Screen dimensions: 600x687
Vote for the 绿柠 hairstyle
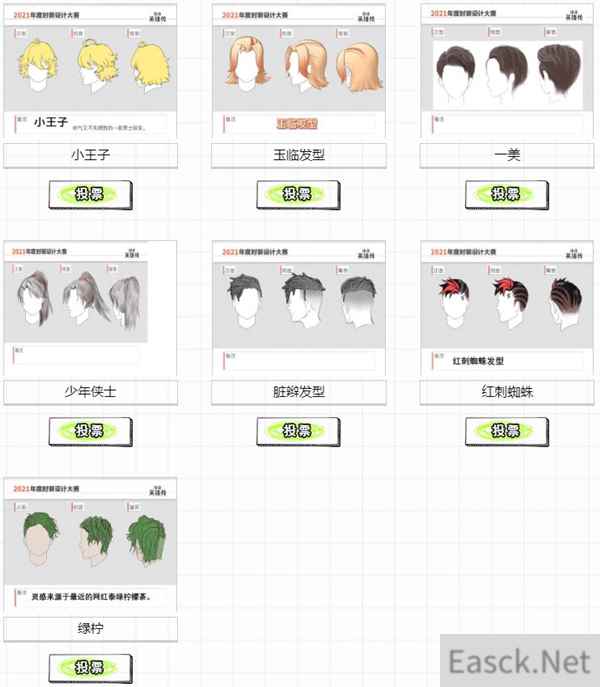(90, 668)
